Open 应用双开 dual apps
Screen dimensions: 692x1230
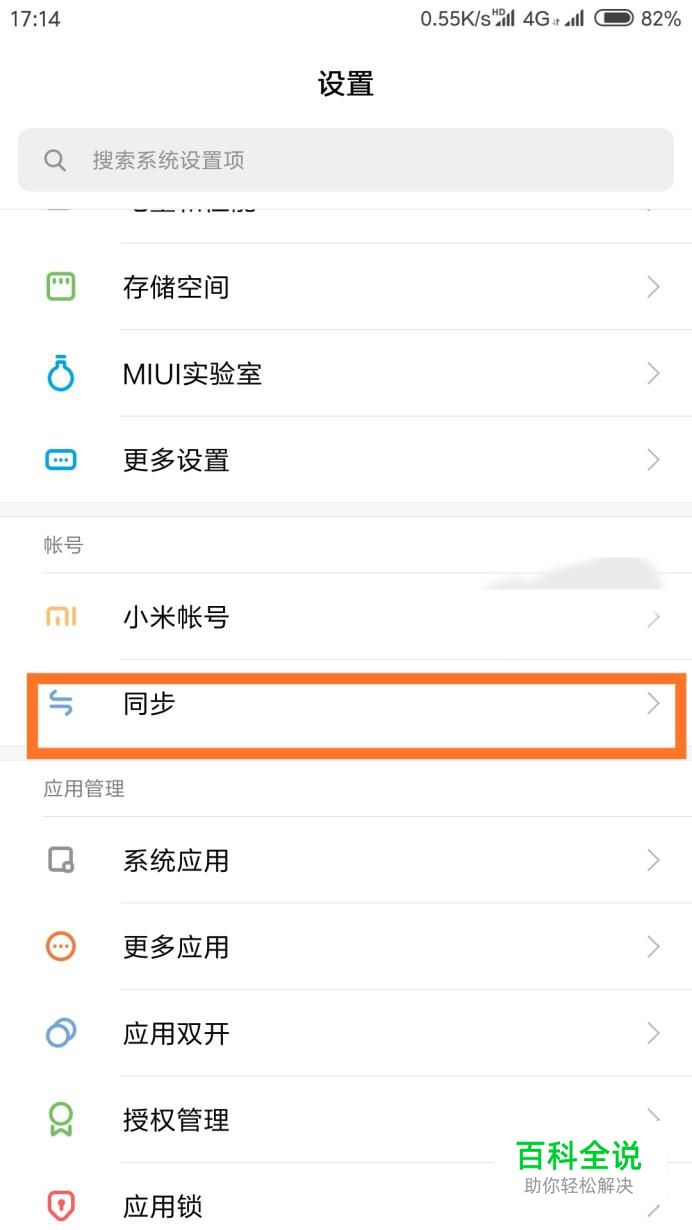[345, 1033]
